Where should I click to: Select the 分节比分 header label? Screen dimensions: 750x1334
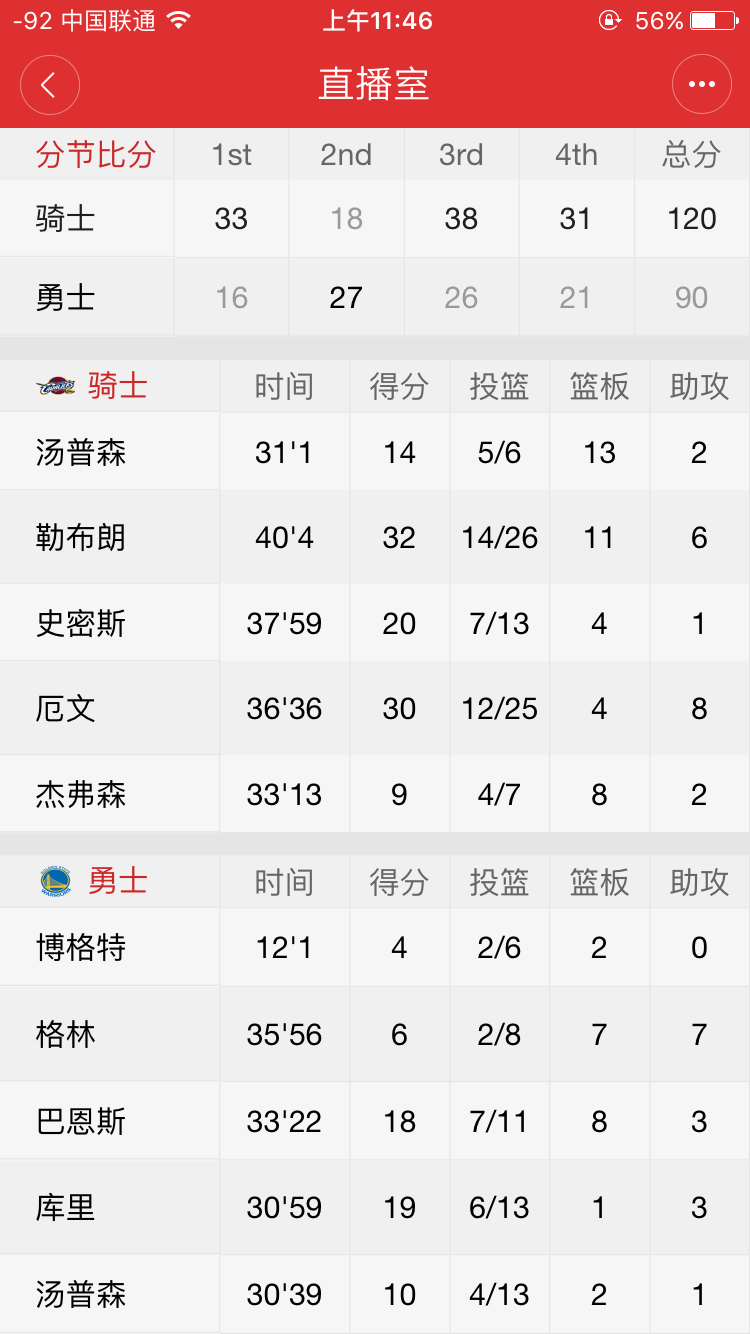[x=86, y=155]
